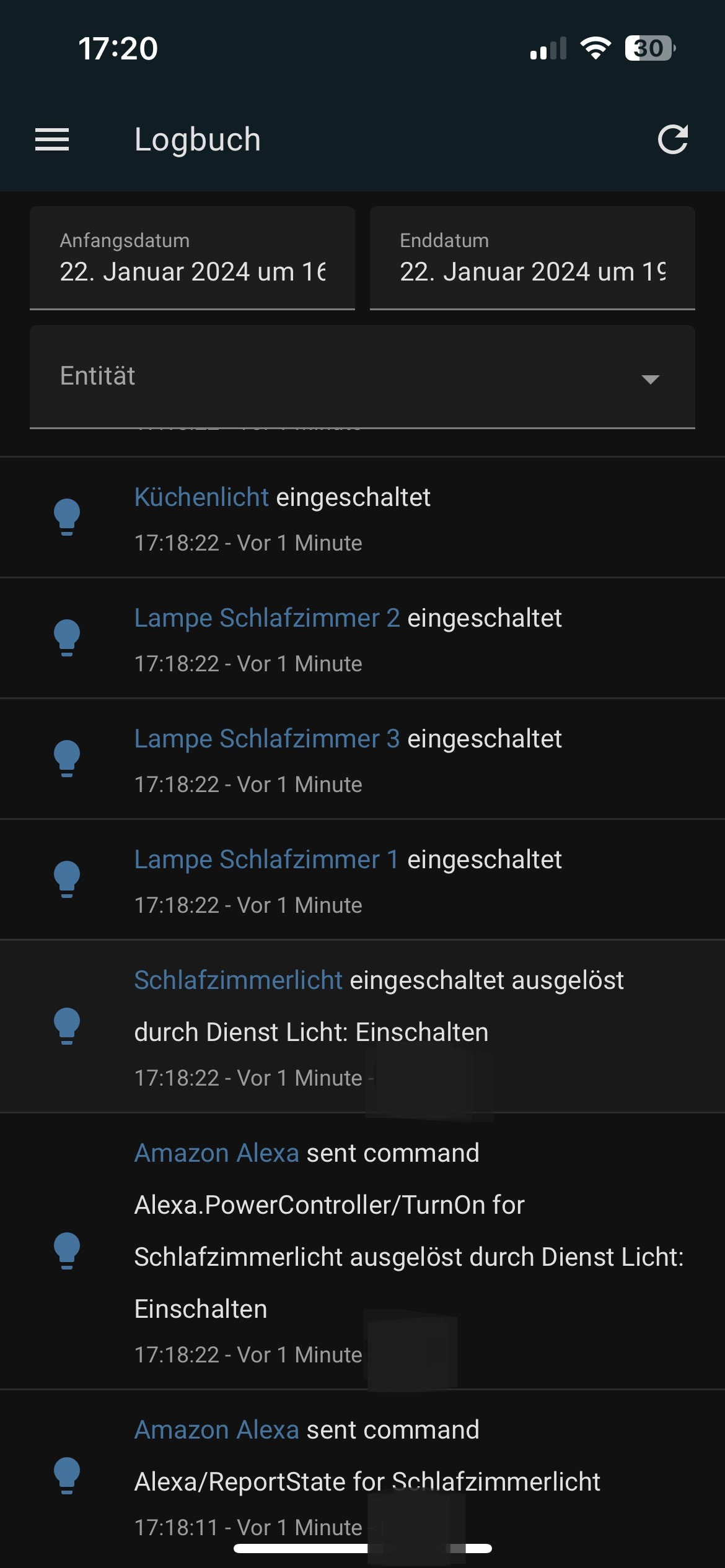This screenshot has height=1568, width=725.
Task: Open the Schlafzimmerlicht entity link
Action: tap(238, 980)
